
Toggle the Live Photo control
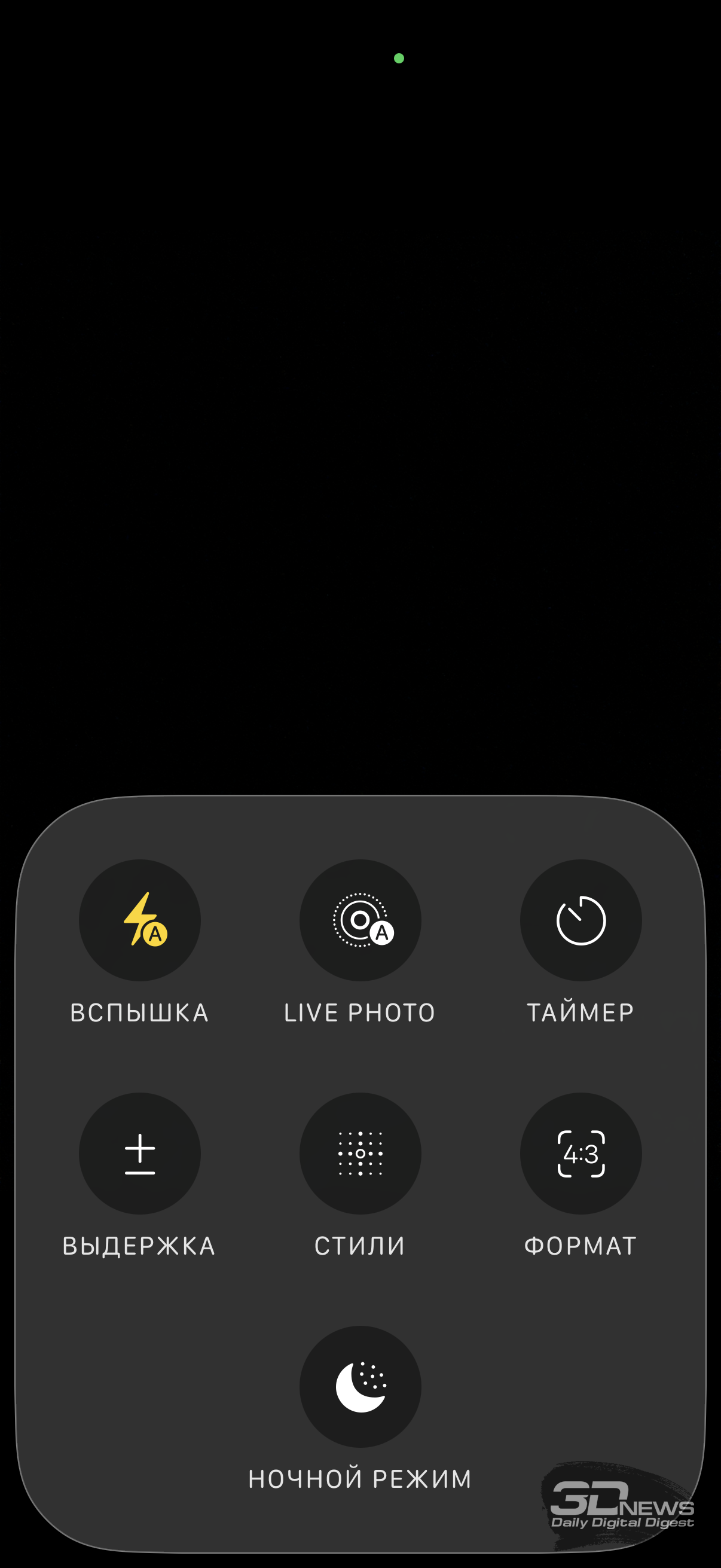(x=360, y=920)
